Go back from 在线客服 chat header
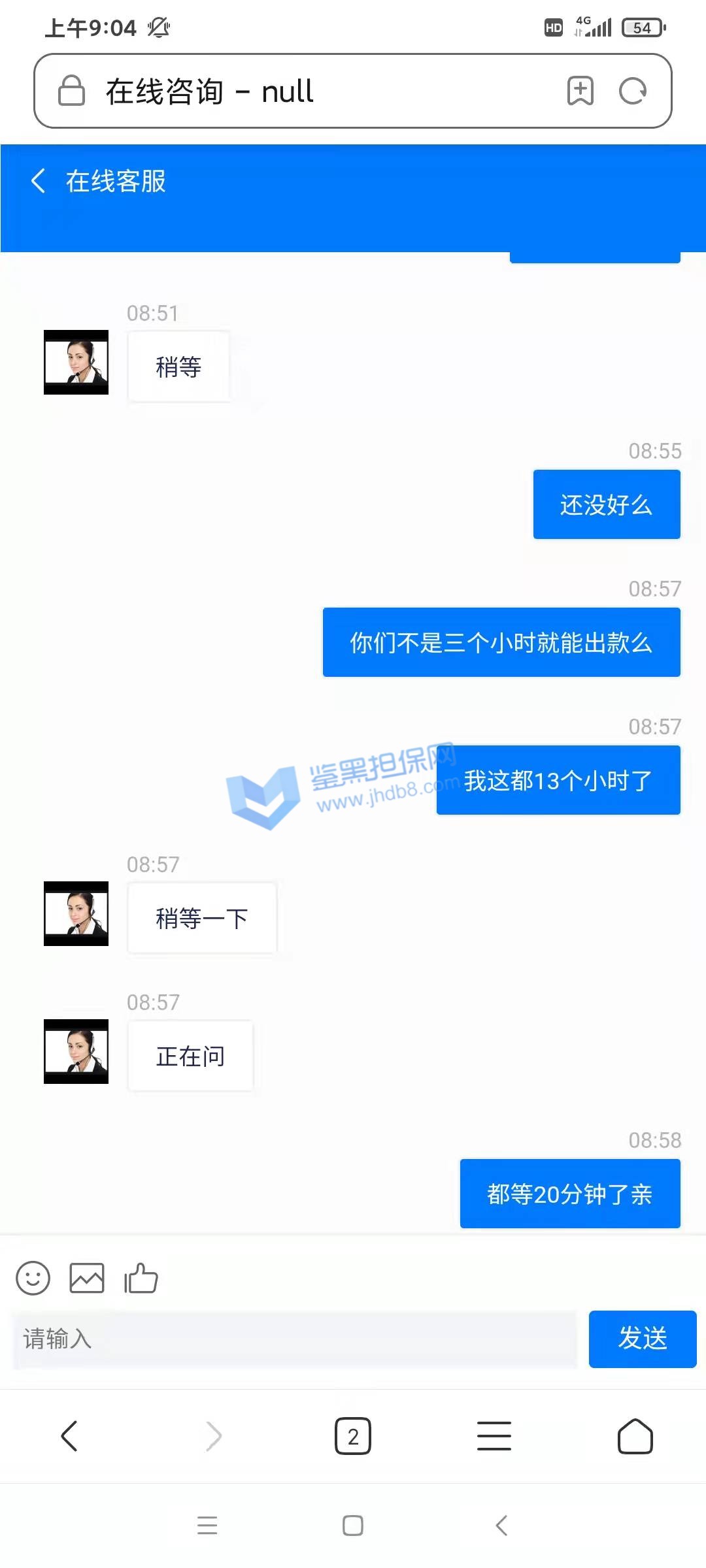706x1568 pixels. click(39, 181)
